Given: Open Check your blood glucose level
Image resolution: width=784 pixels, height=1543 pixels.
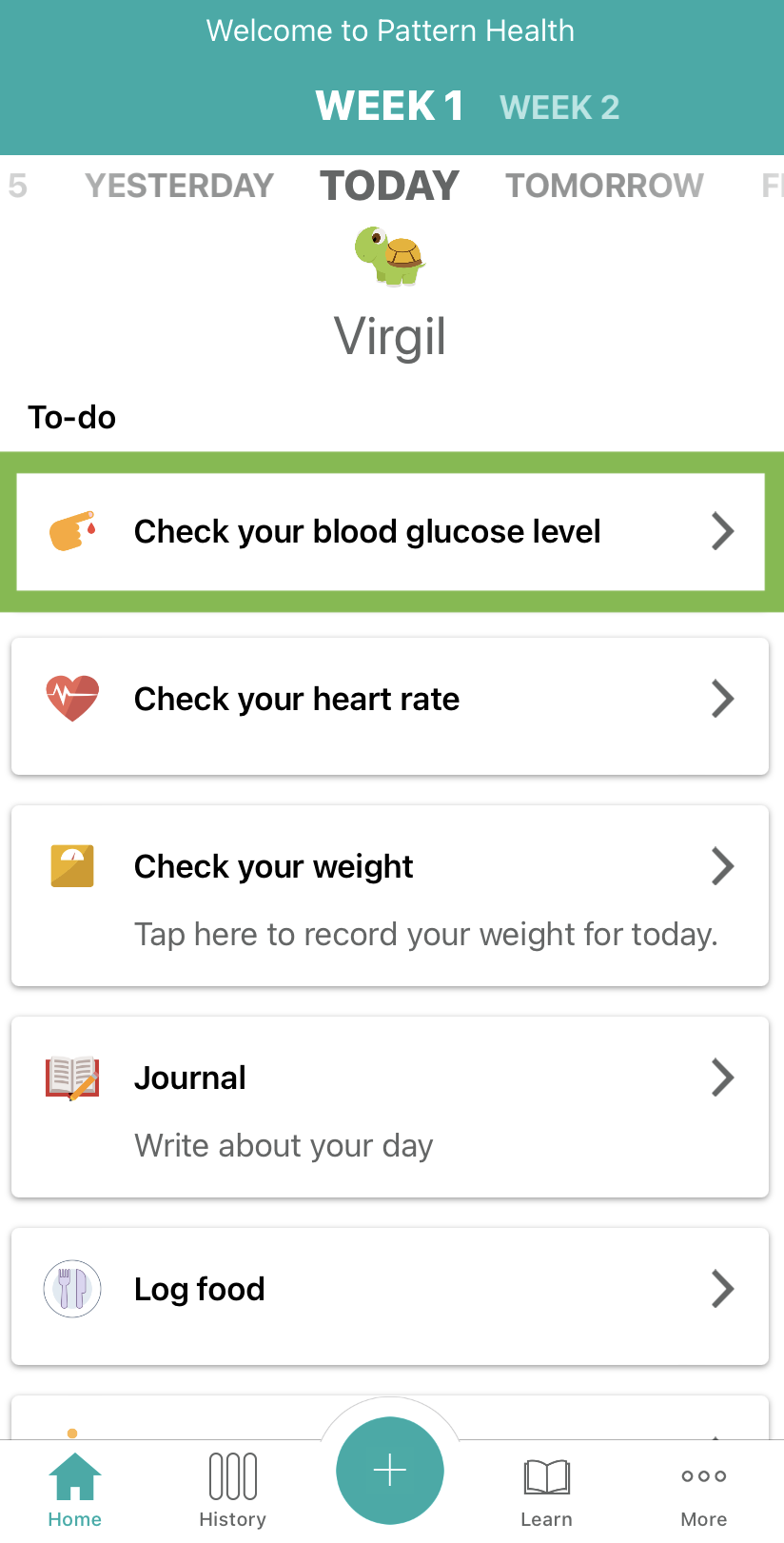Looking at the screenshot, I should (391, 531).
